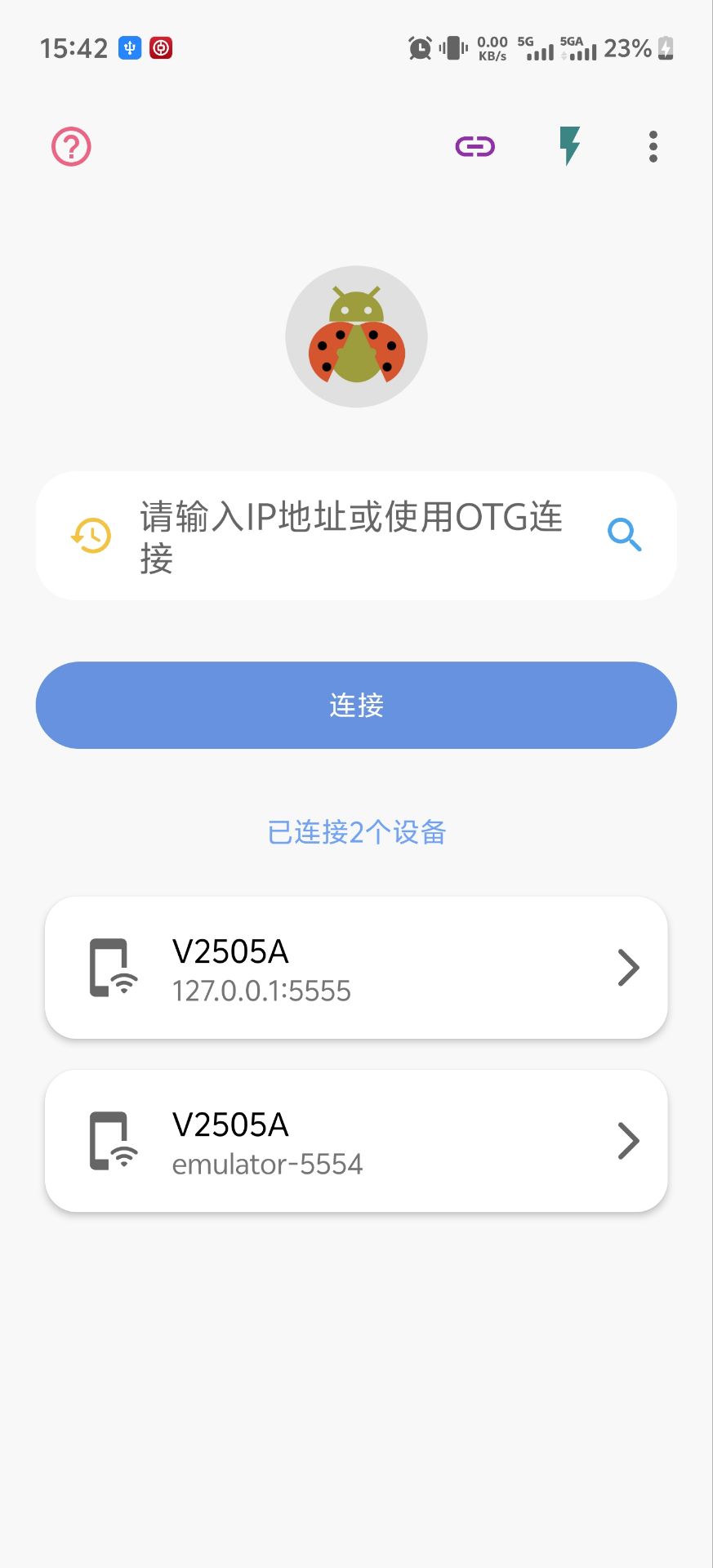The width and height of the screenshot is (713, 1568).
Task: Click the USB icon in the status bar
Action: (131, 47)
